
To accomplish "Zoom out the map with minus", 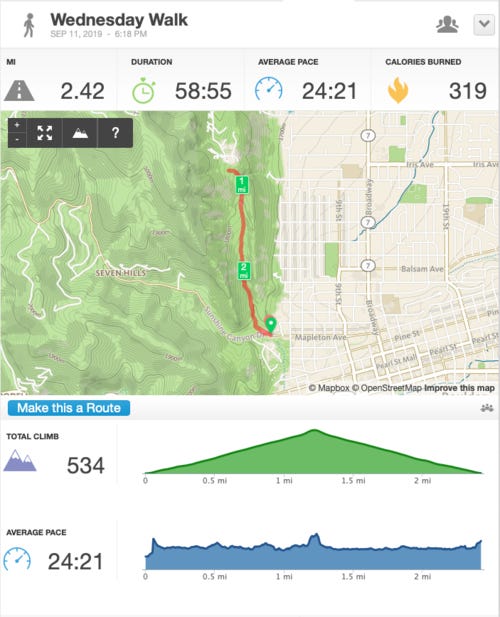I will click(x=17, y=140).
